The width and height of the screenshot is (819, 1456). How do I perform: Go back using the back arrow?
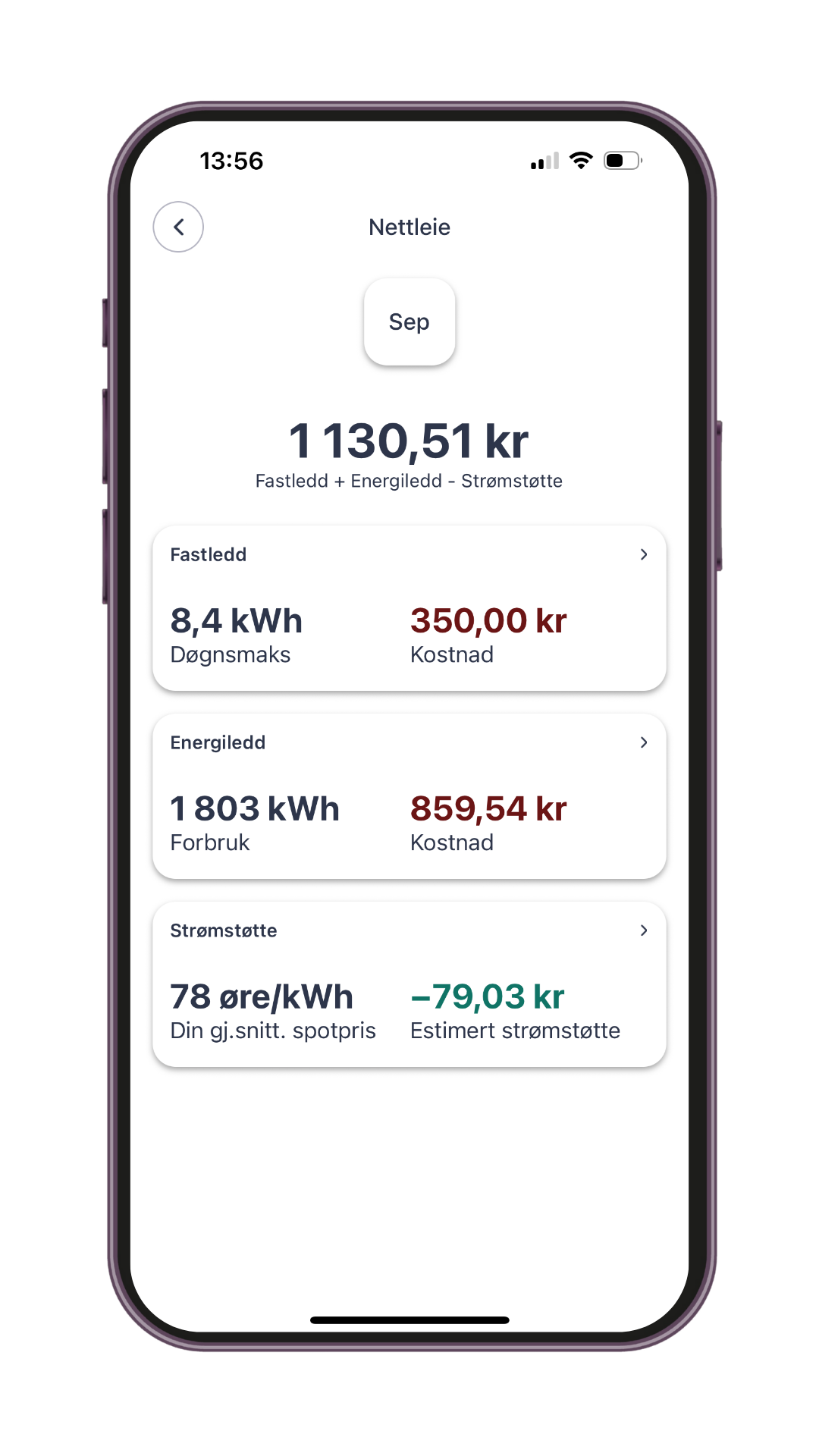click(x=178, y=227)
